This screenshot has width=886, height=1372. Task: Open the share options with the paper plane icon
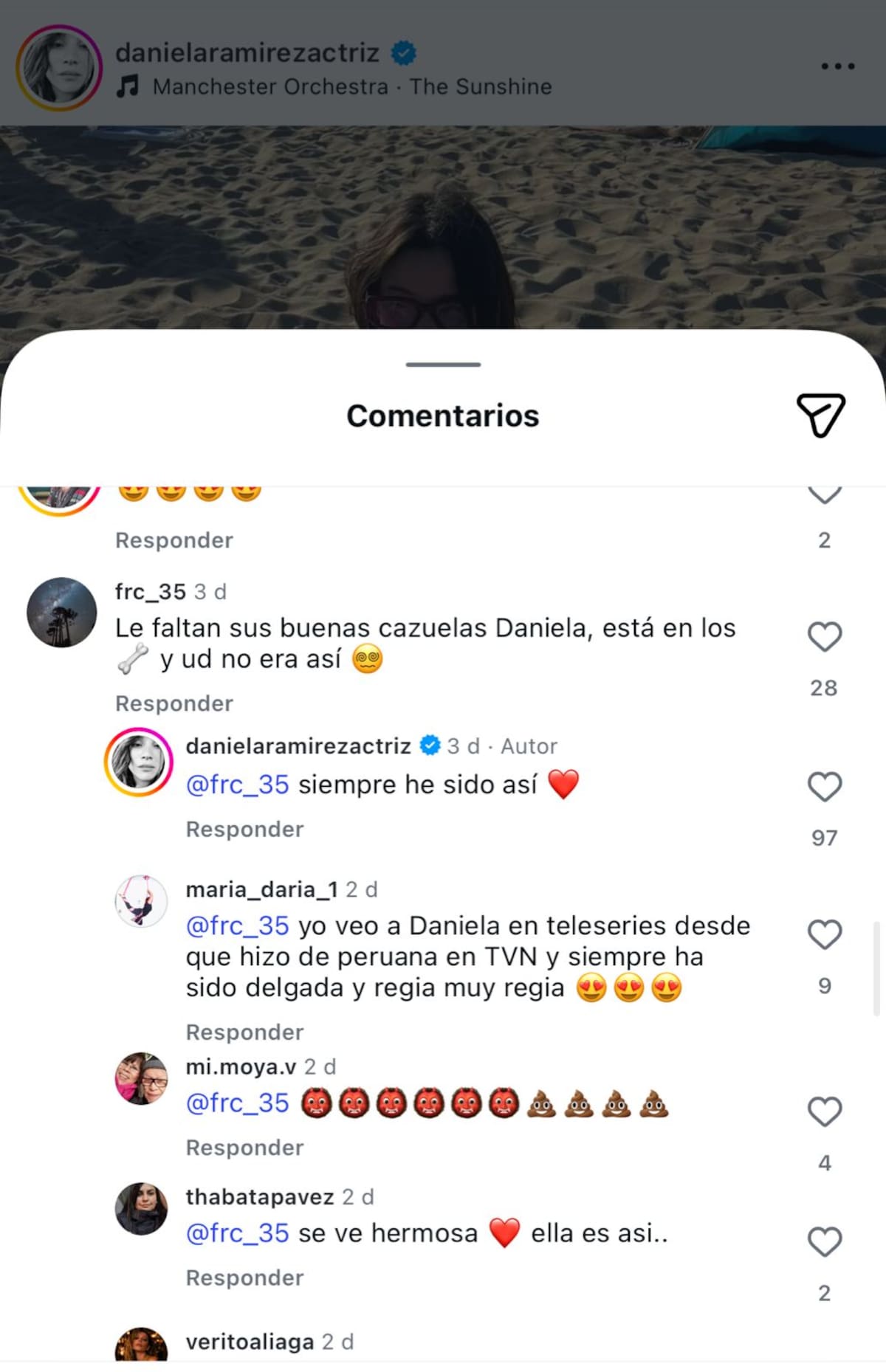822,414
